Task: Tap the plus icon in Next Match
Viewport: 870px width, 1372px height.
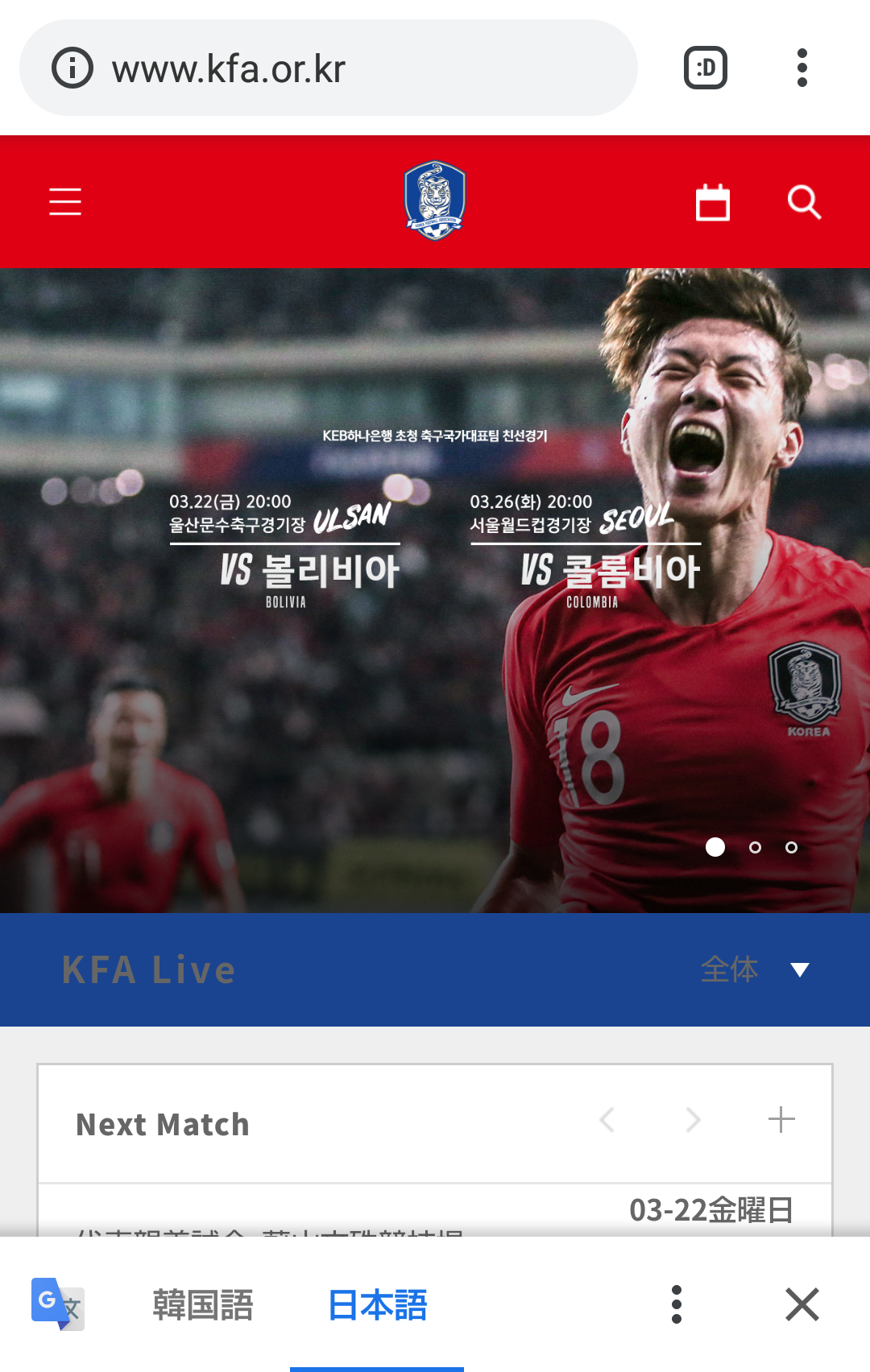Action: (x=781, y=1119)
